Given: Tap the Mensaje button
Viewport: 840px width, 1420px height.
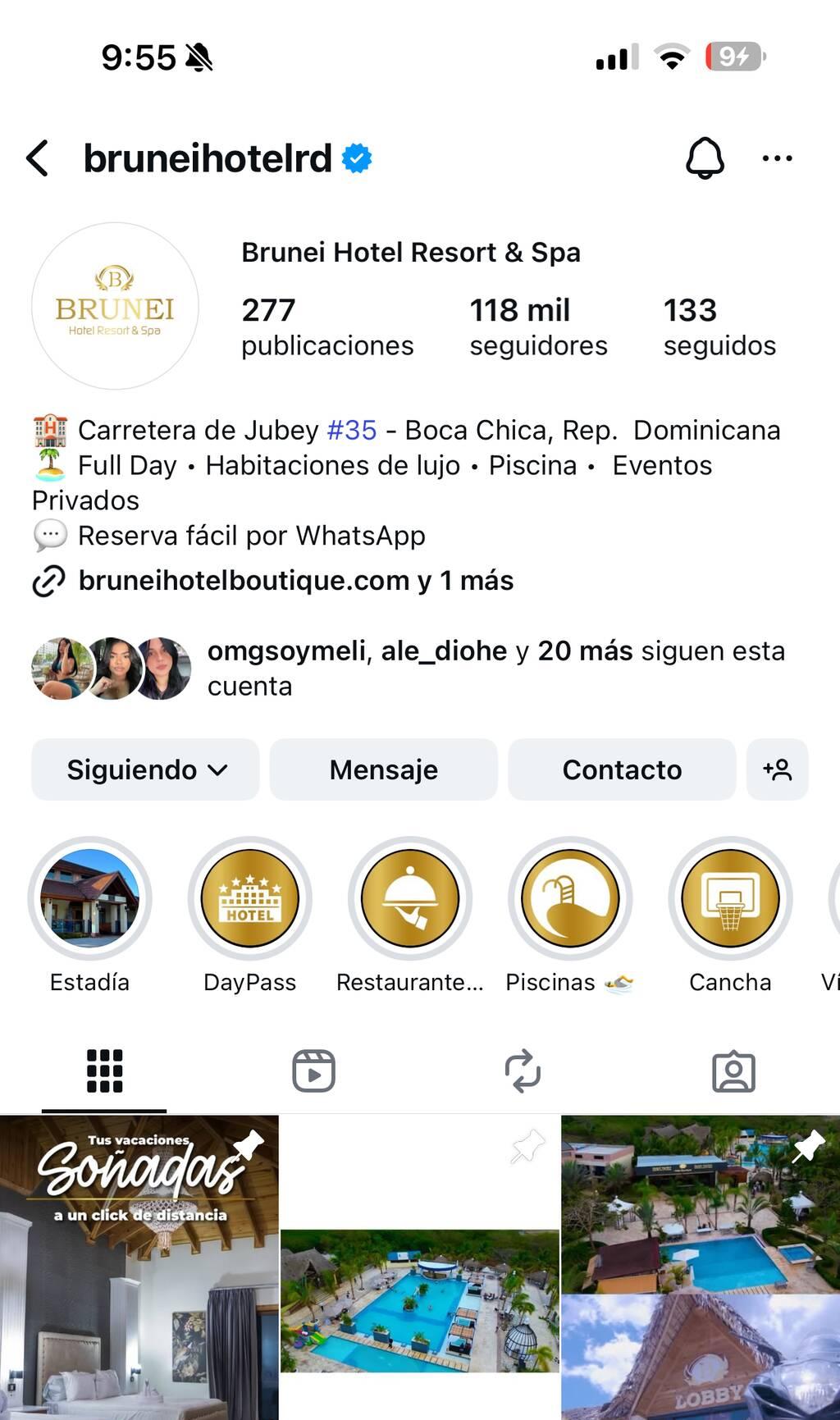Looking at the screenshot, I should 383,769.
